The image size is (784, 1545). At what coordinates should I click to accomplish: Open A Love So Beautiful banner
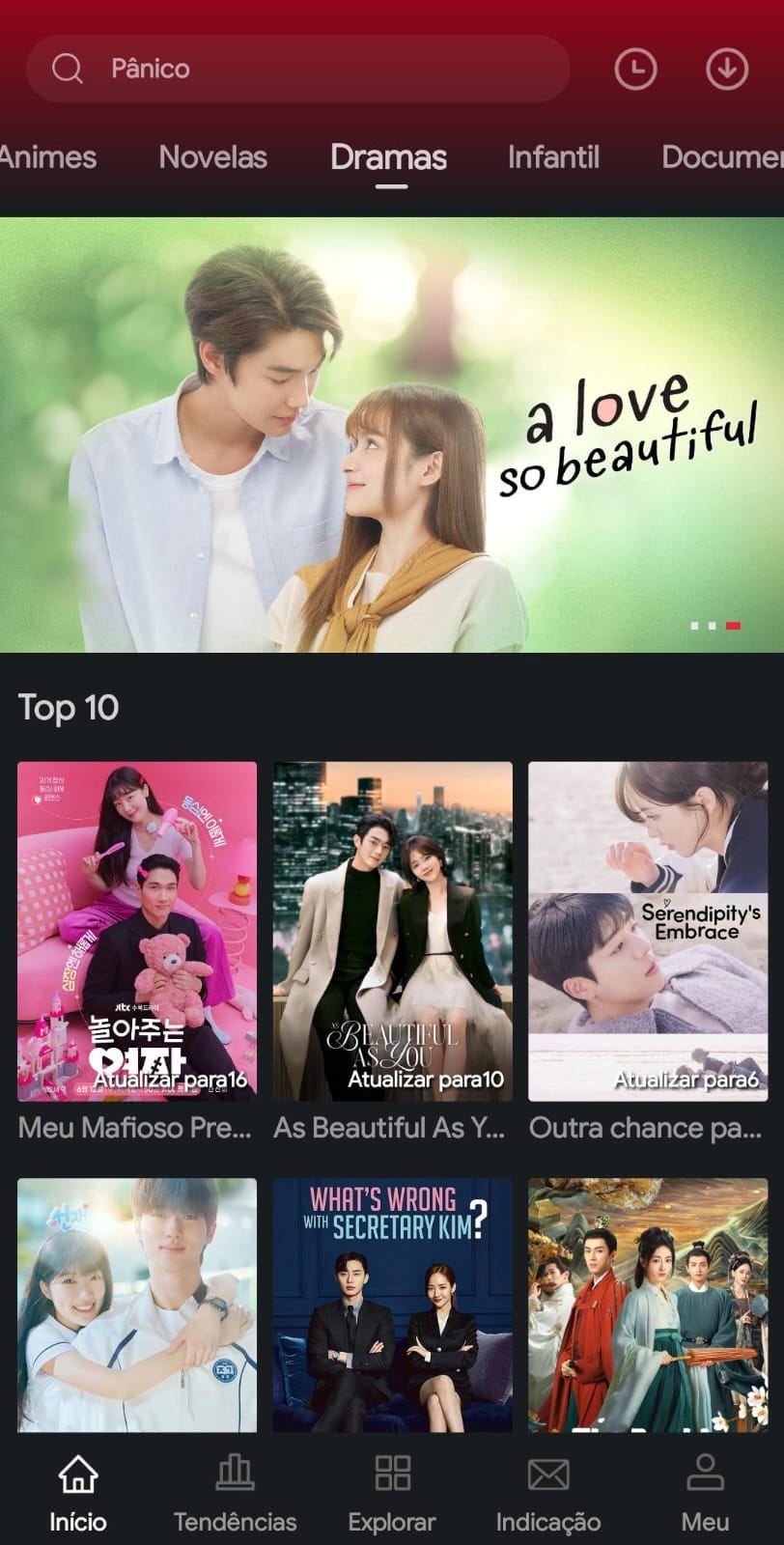tap(392, 435)
